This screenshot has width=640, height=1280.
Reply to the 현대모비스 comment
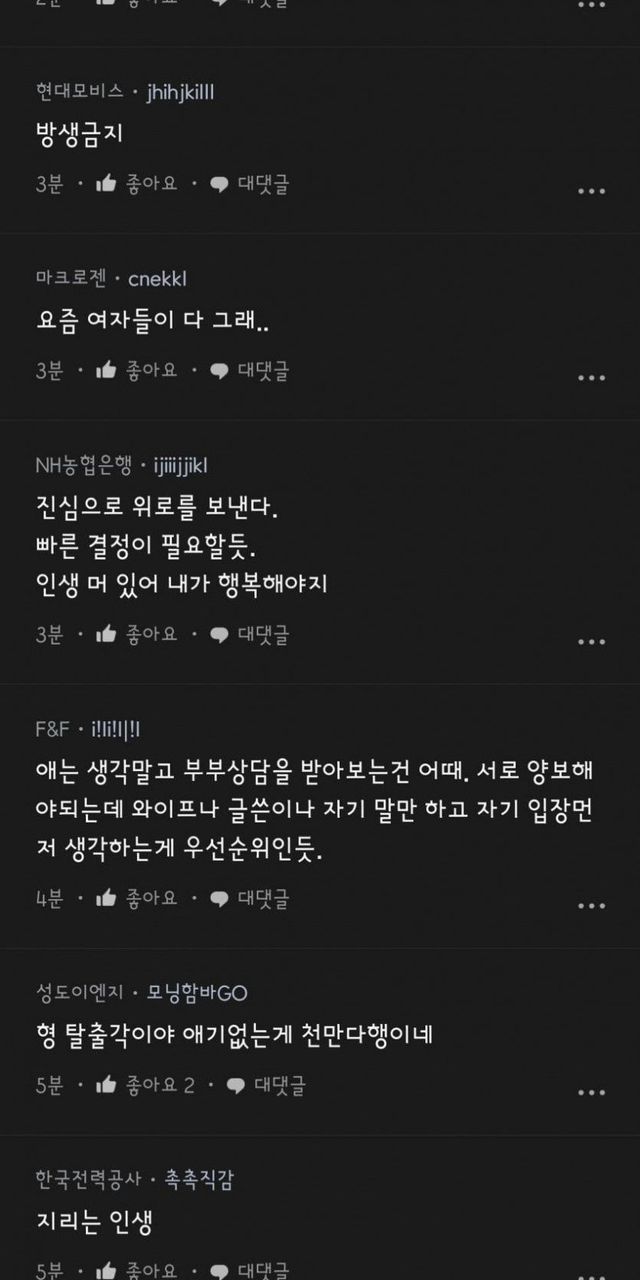tap(249, 184)
